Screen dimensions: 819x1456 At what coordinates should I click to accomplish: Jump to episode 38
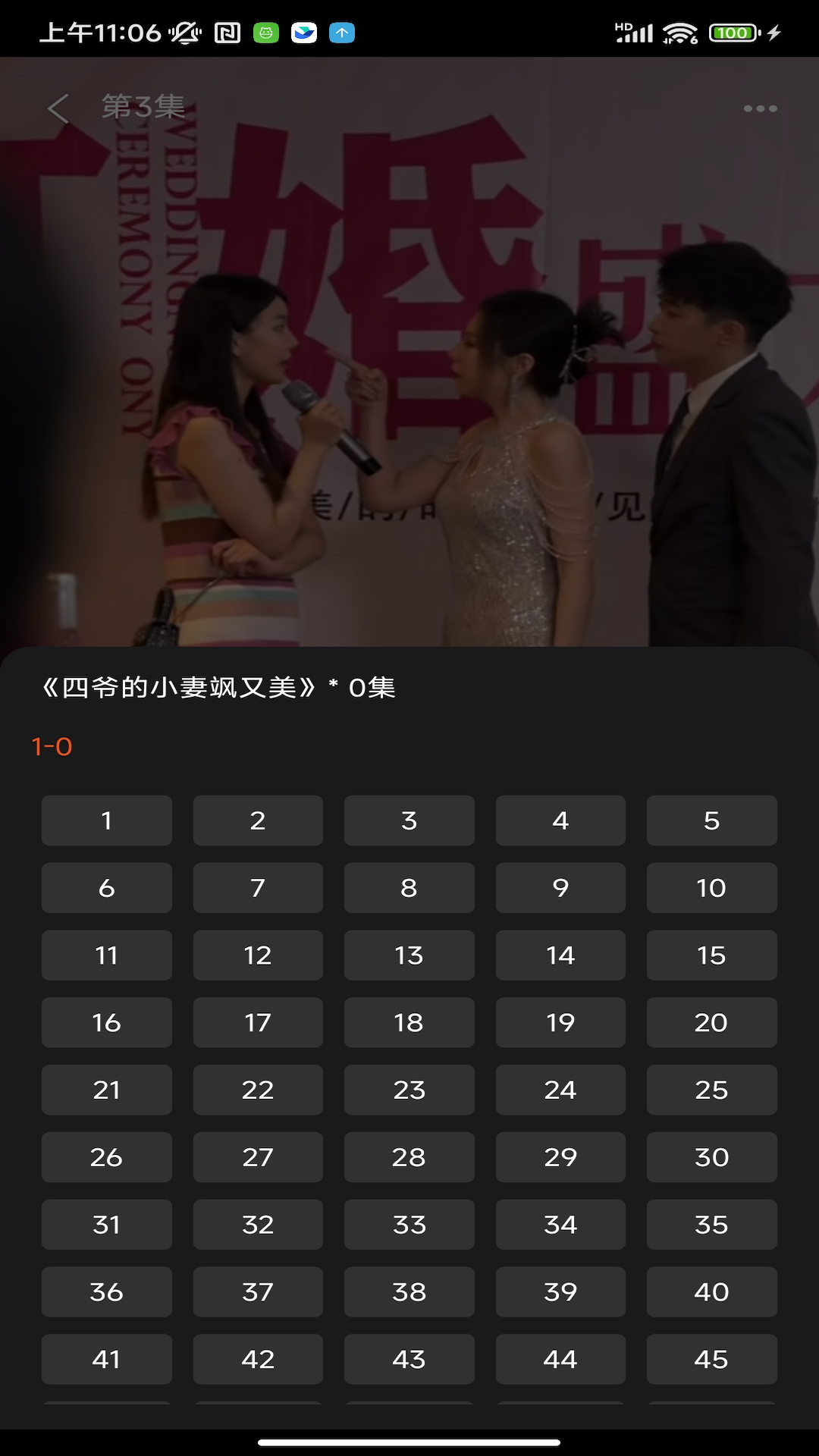click(x=409, y=1292)
